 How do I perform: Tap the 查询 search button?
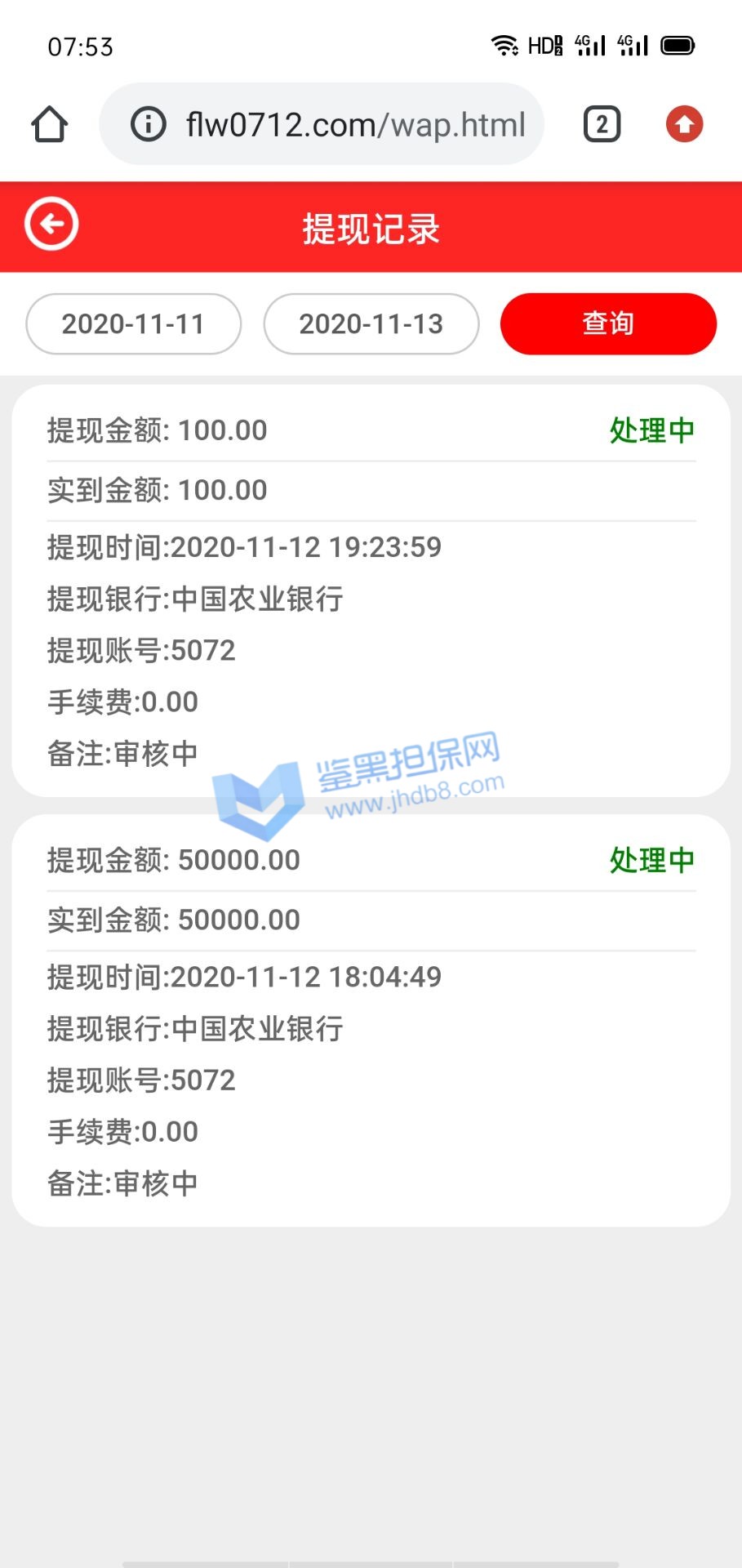click(608, 324)
